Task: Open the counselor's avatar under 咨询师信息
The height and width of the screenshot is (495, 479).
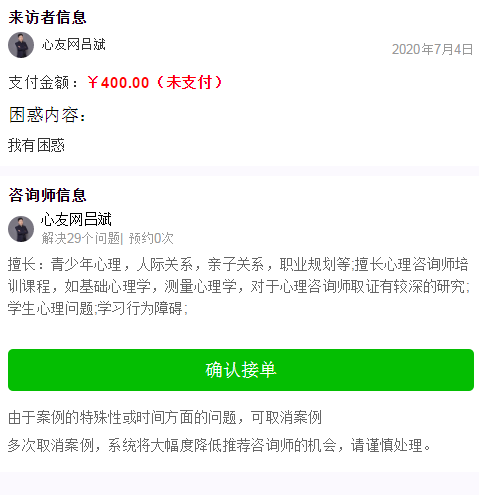Action: click(21, 229)
